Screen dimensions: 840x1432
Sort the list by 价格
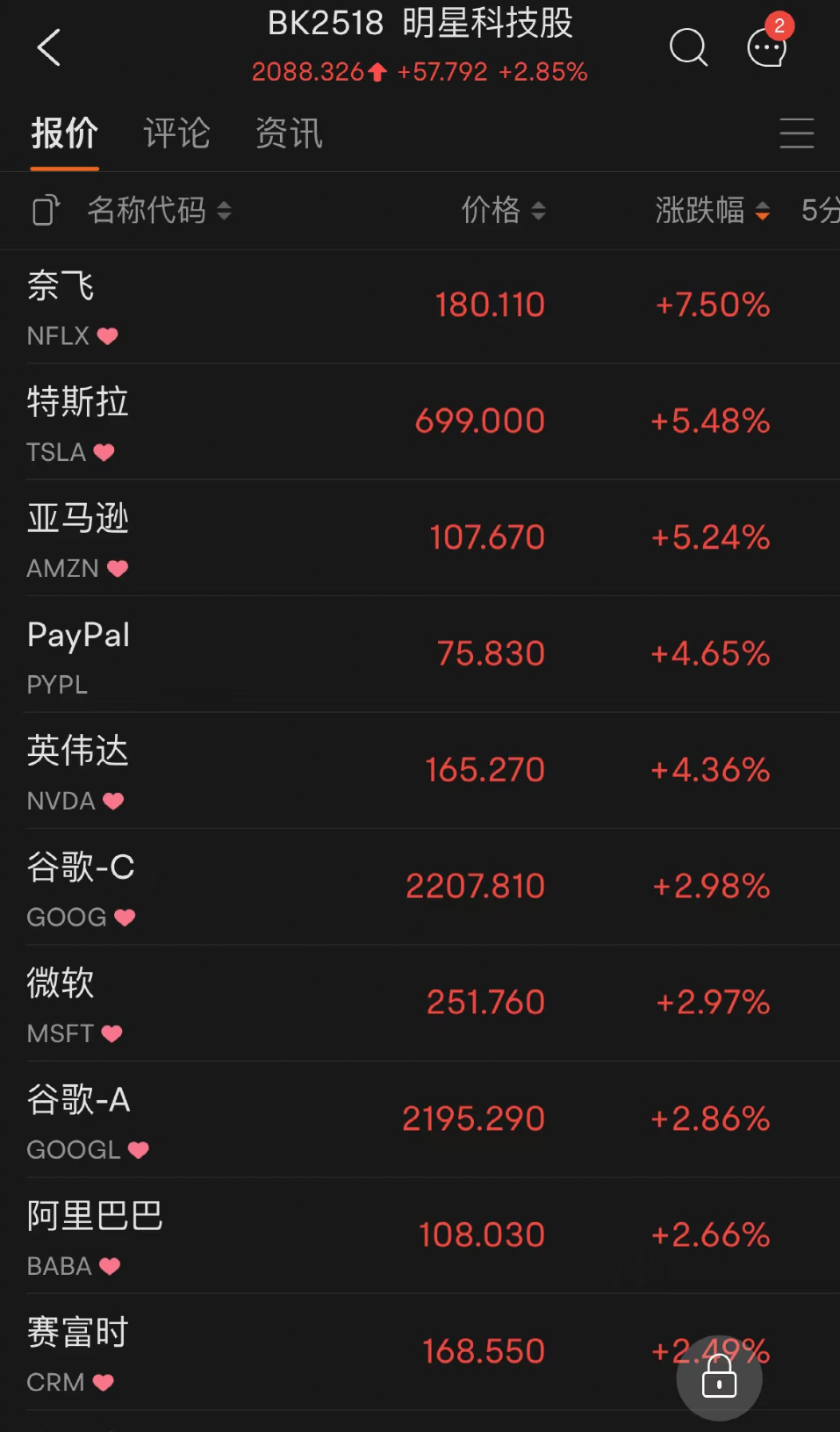pyautogui.click(x=502, y=211)
